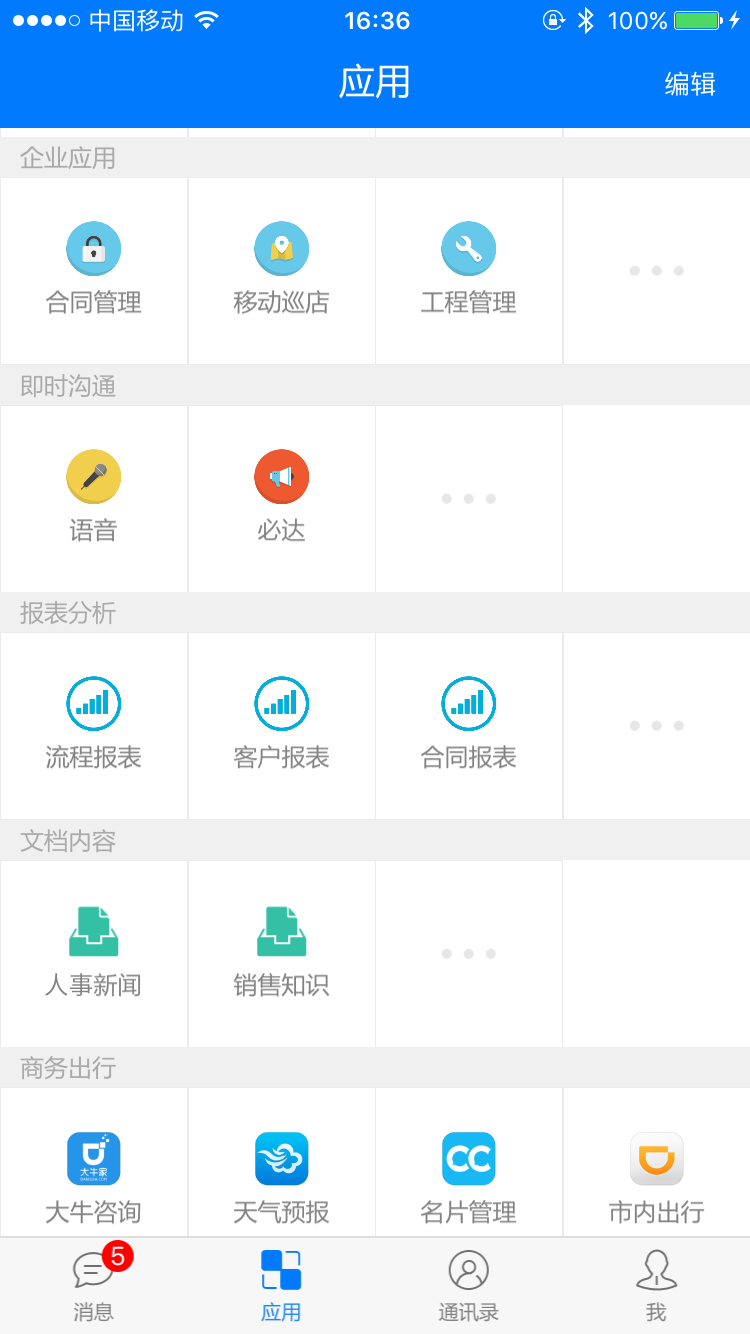
Task: Open 必达 app
Action: (281, 498)
